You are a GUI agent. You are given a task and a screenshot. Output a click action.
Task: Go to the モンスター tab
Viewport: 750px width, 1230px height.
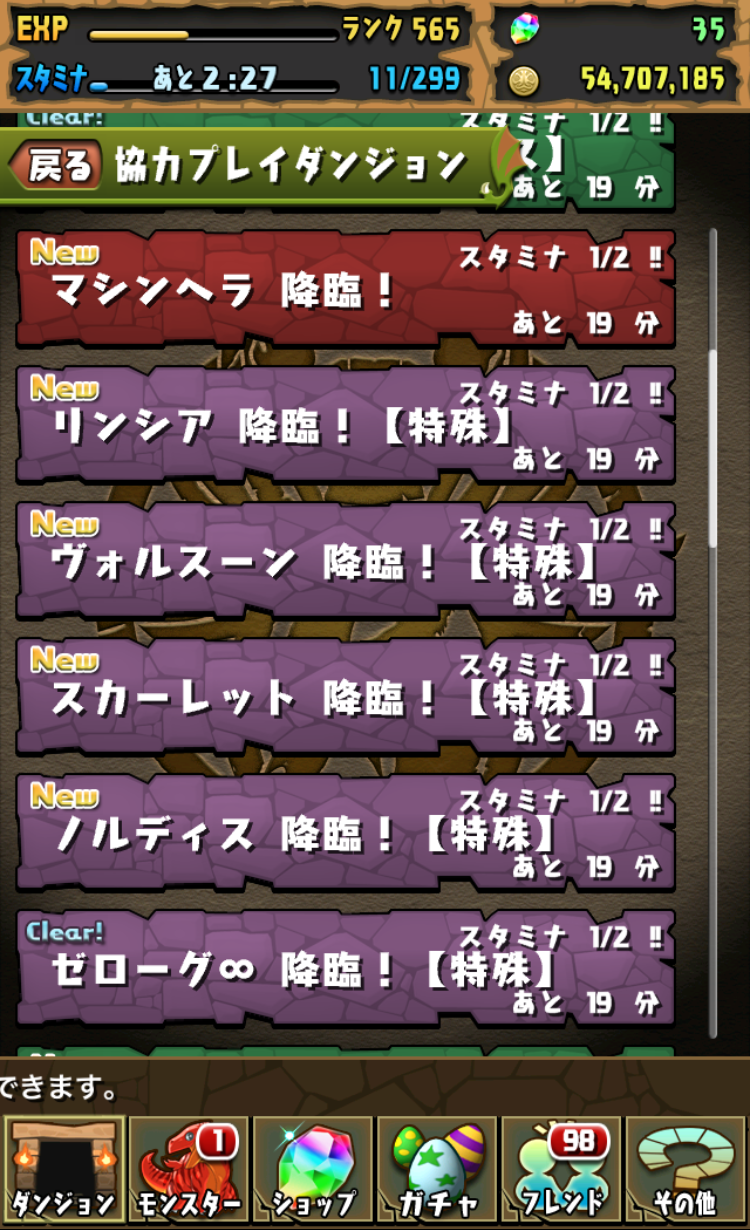click(188, 1170)
